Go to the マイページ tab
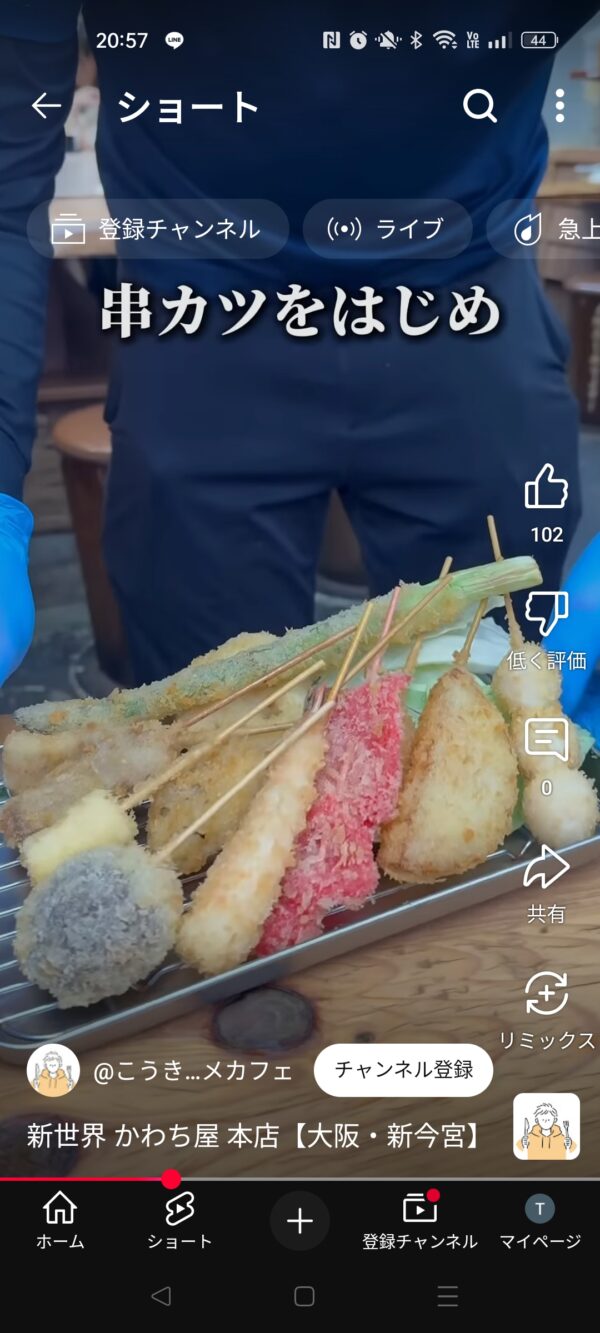The image size is (600, 1333). (x=540, y=1221)
